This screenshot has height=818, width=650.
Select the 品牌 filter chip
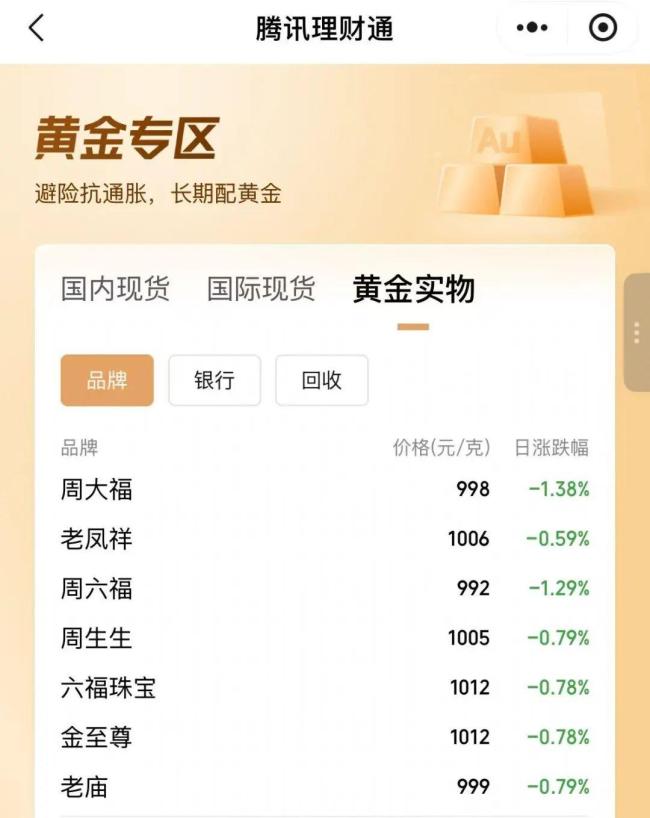click(107, 380)
